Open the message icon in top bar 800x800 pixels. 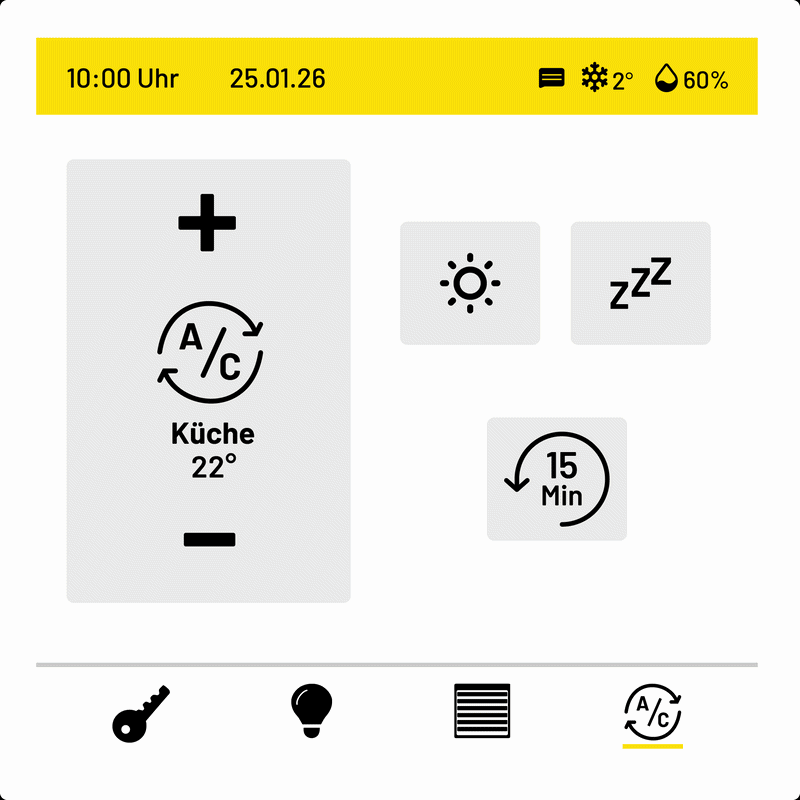tap(552, 78)
